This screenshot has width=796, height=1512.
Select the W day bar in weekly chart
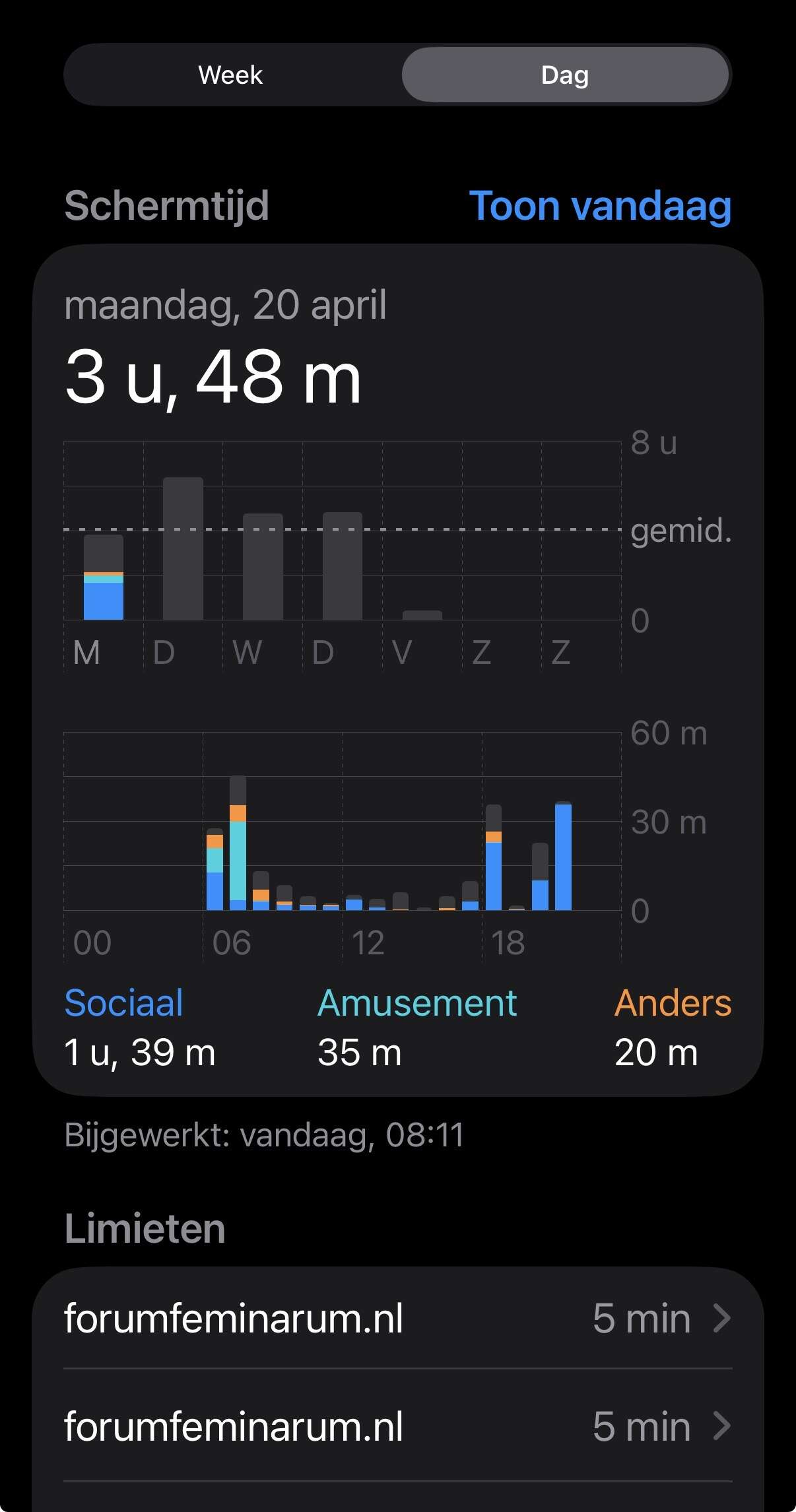[263, 567]
